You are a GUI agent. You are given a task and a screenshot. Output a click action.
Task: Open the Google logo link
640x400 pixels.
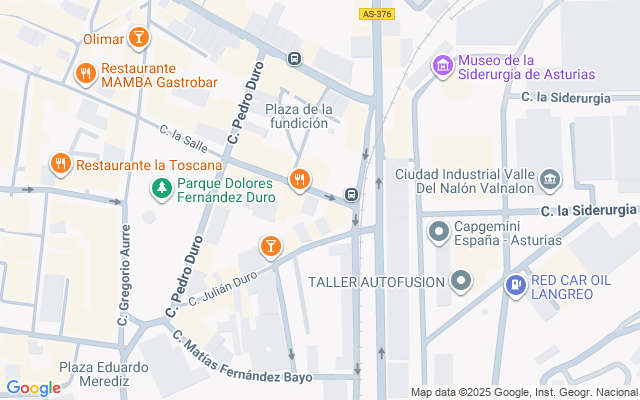33,388
